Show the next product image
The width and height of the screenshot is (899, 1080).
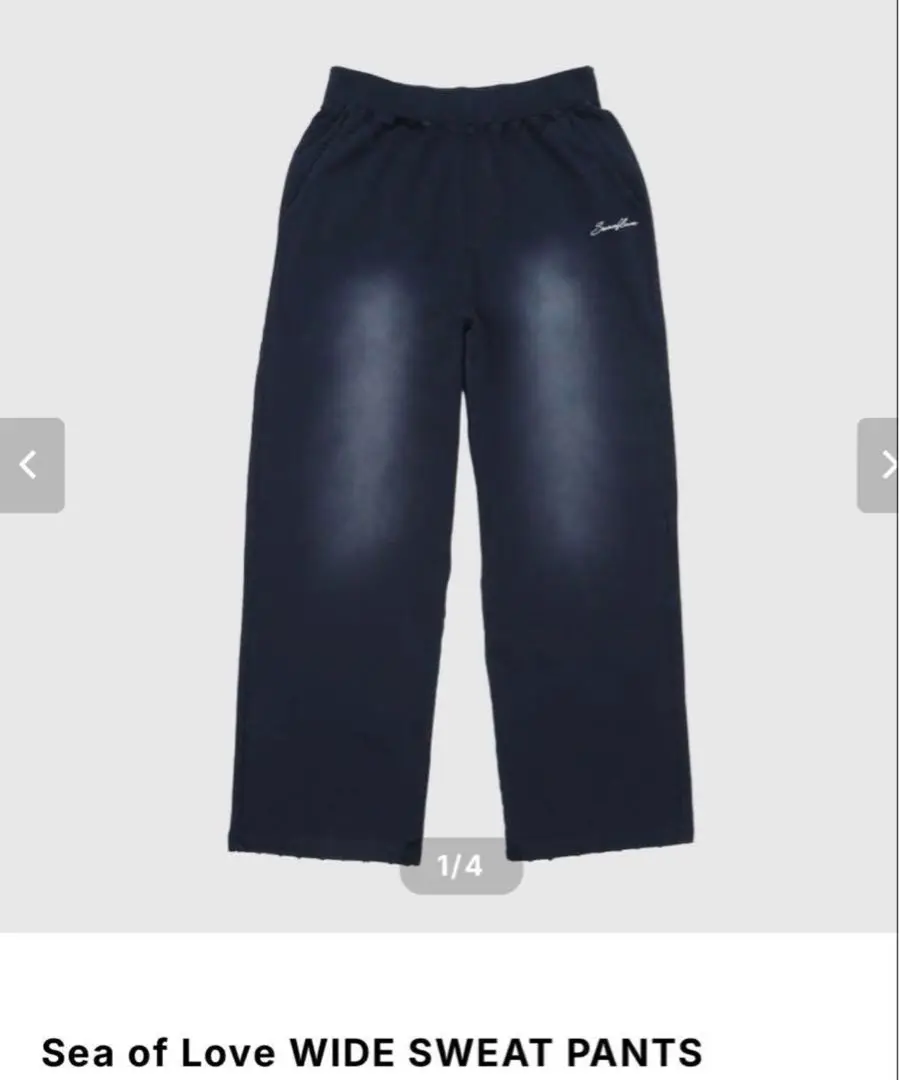pos(879,465)
